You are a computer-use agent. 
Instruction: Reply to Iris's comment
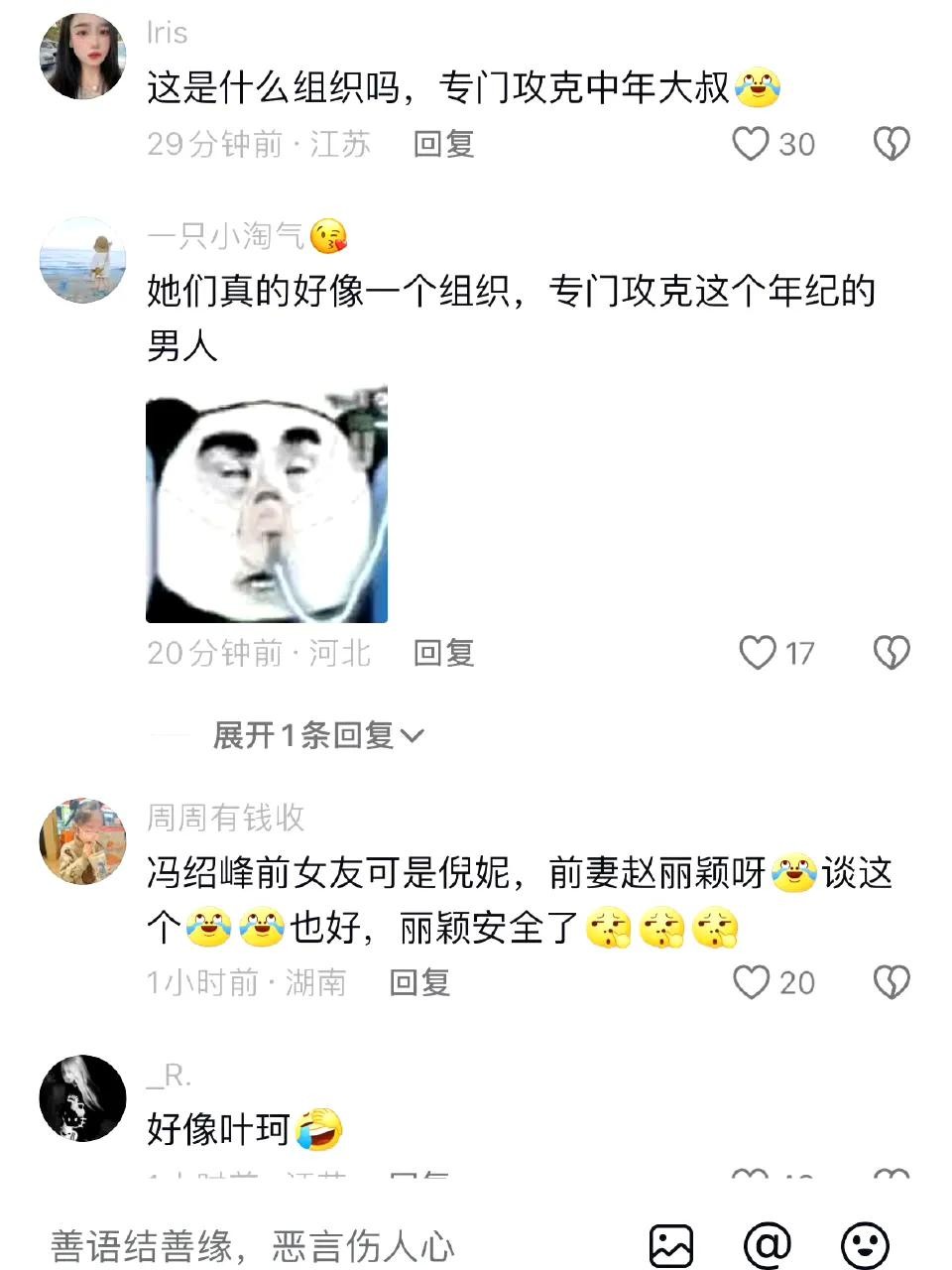(443, 144)
